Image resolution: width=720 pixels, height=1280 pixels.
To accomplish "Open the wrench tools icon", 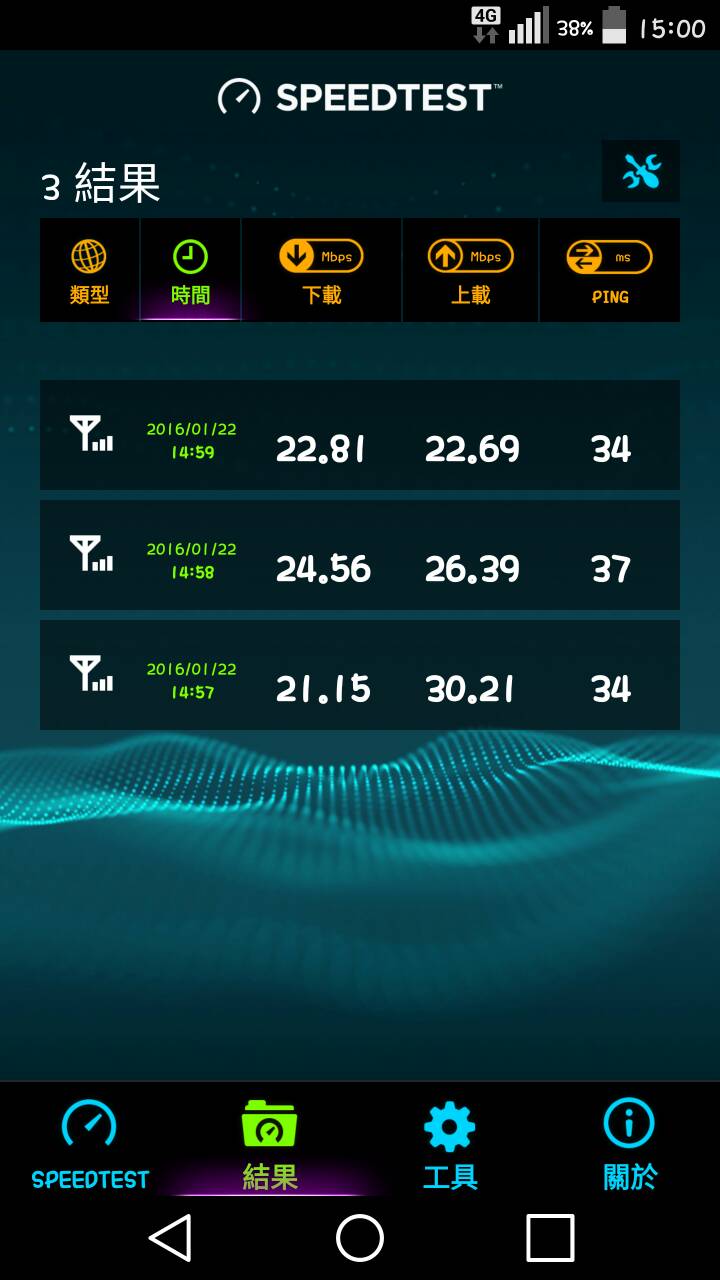I will coord(641,172).
